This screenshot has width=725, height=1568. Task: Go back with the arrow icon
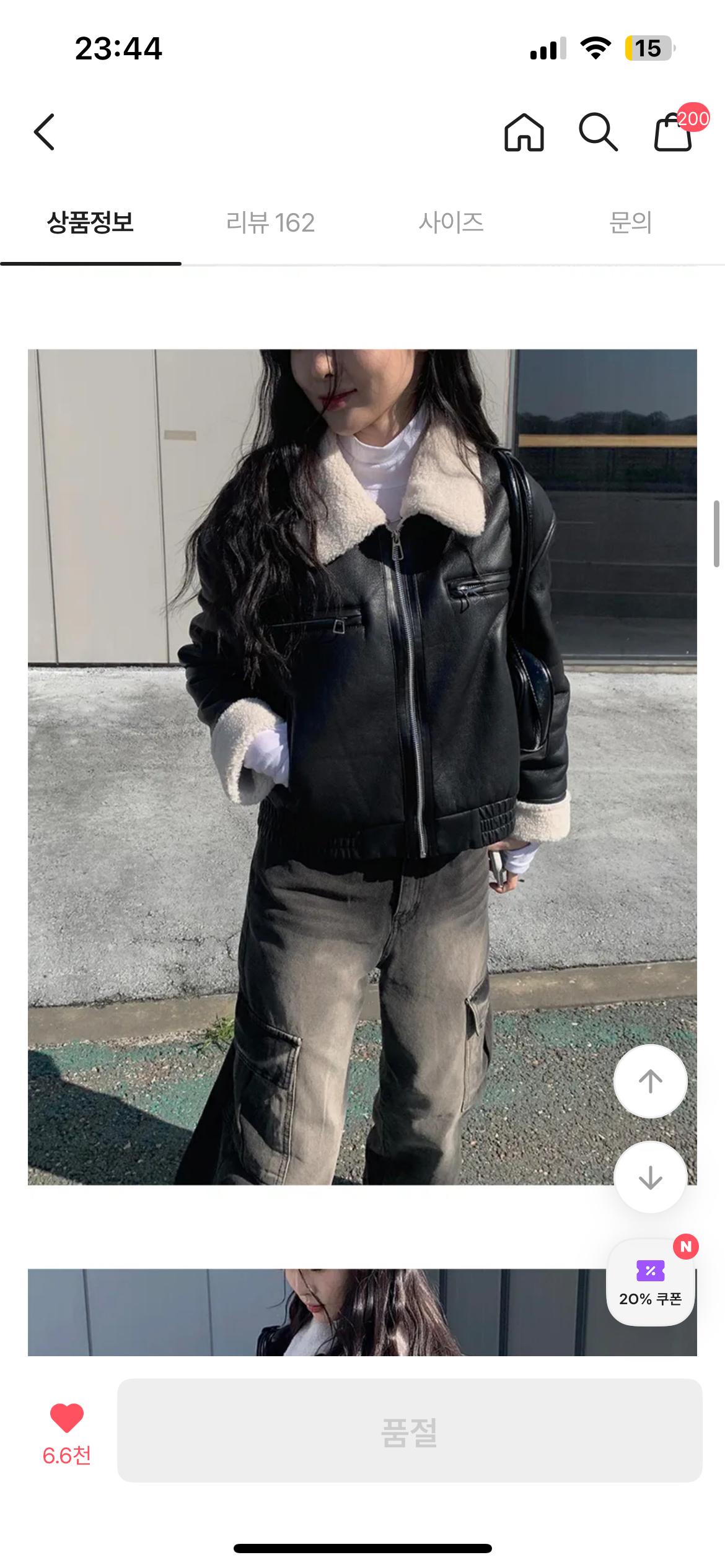tap(45, 132)
